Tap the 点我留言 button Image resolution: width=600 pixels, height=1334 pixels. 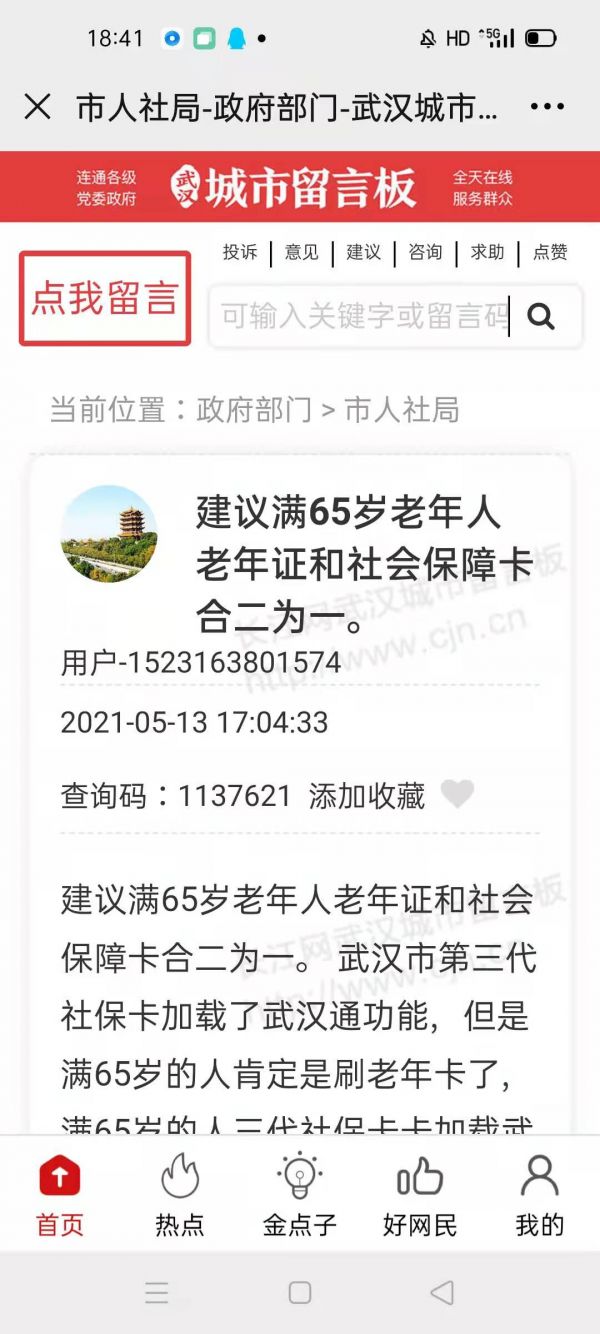105,298
